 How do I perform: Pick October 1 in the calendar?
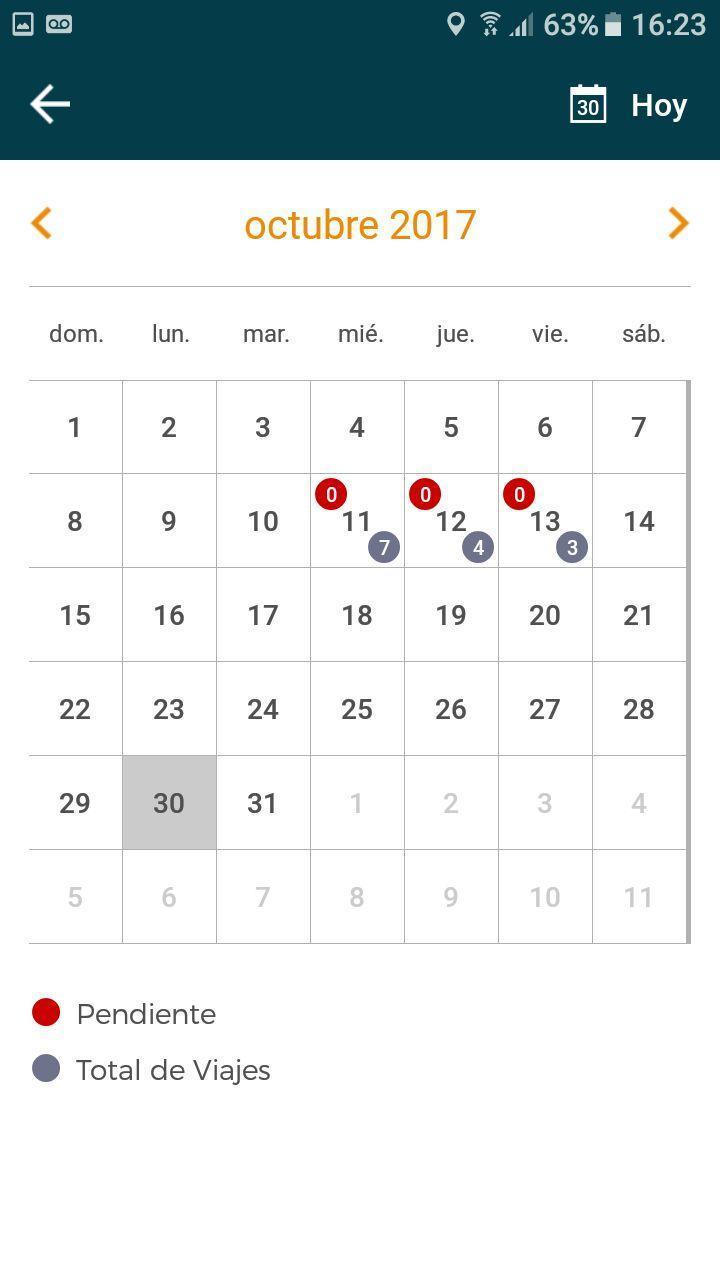(x=75, y=427)
